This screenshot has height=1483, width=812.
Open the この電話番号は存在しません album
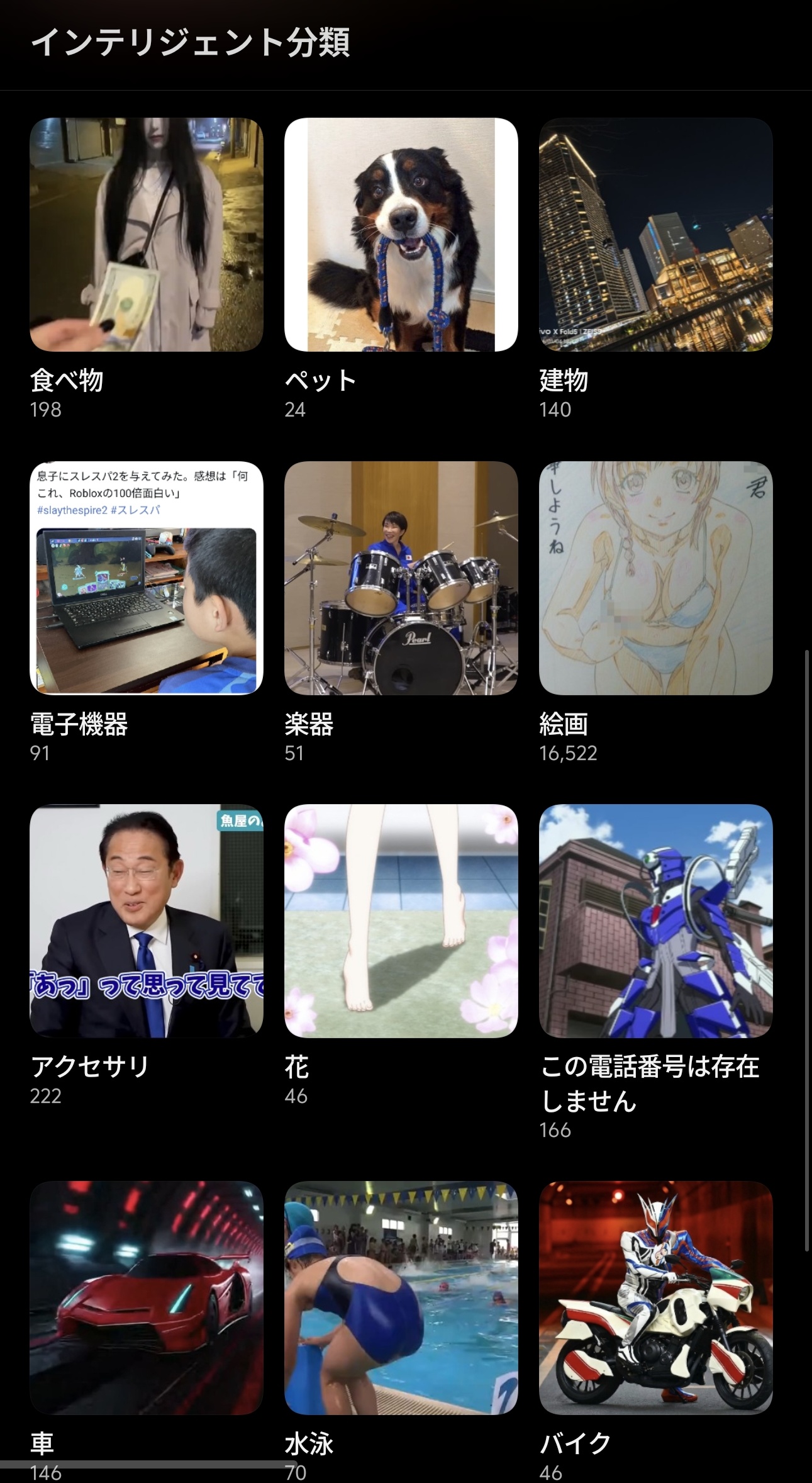tap(655, 921)
